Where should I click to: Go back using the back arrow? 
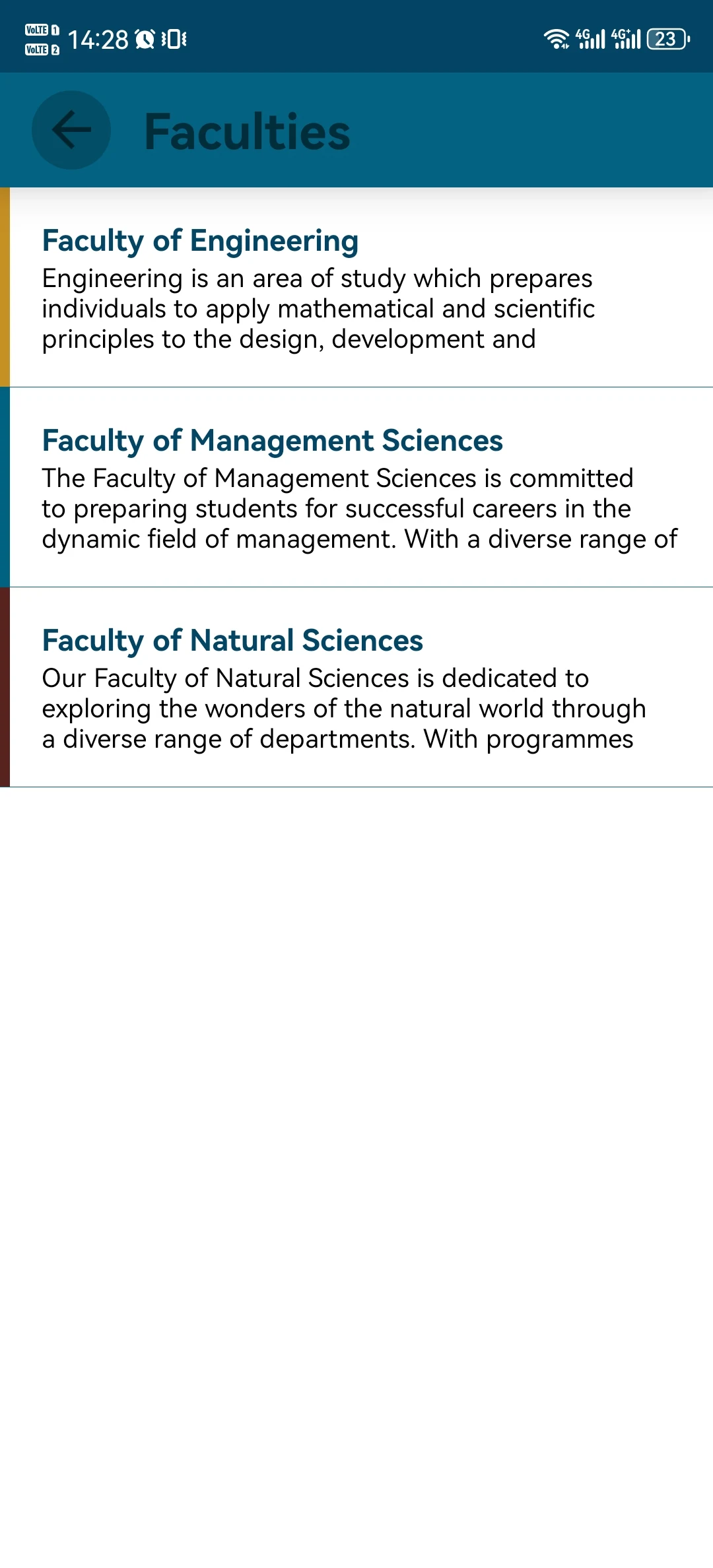click(71, 130)
